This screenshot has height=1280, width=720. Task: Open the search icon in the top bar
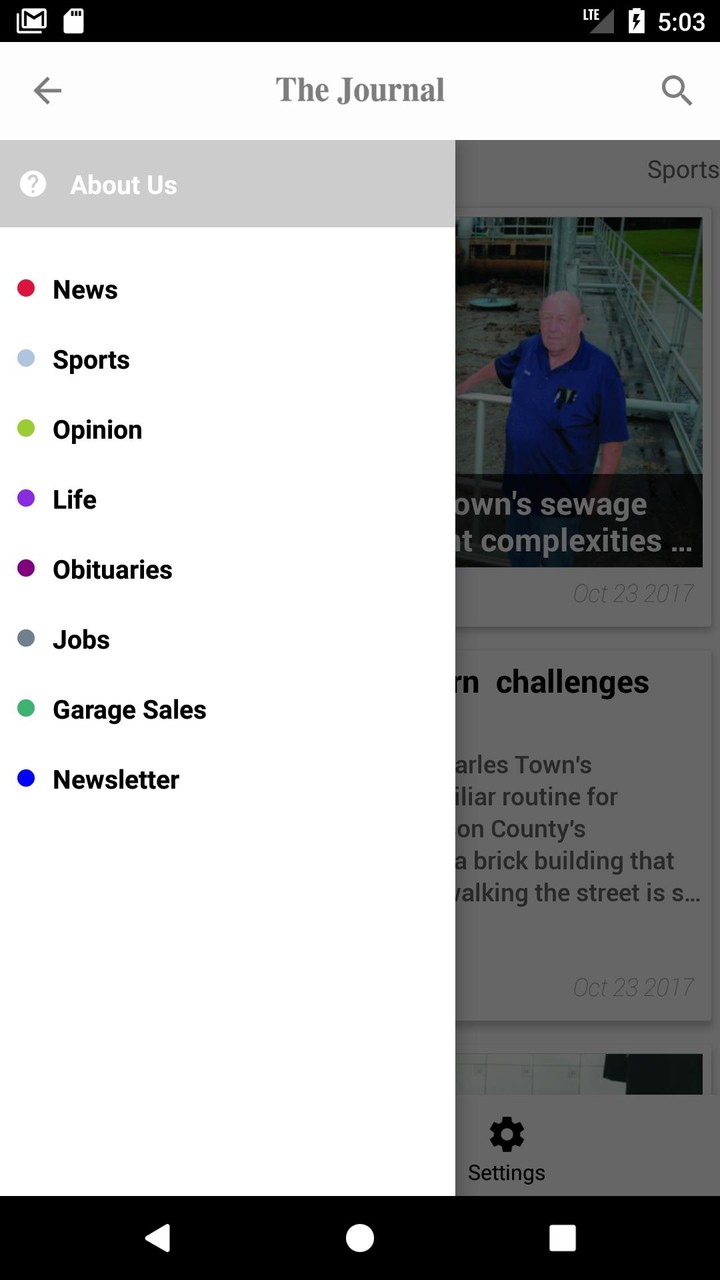pos(676,90)
